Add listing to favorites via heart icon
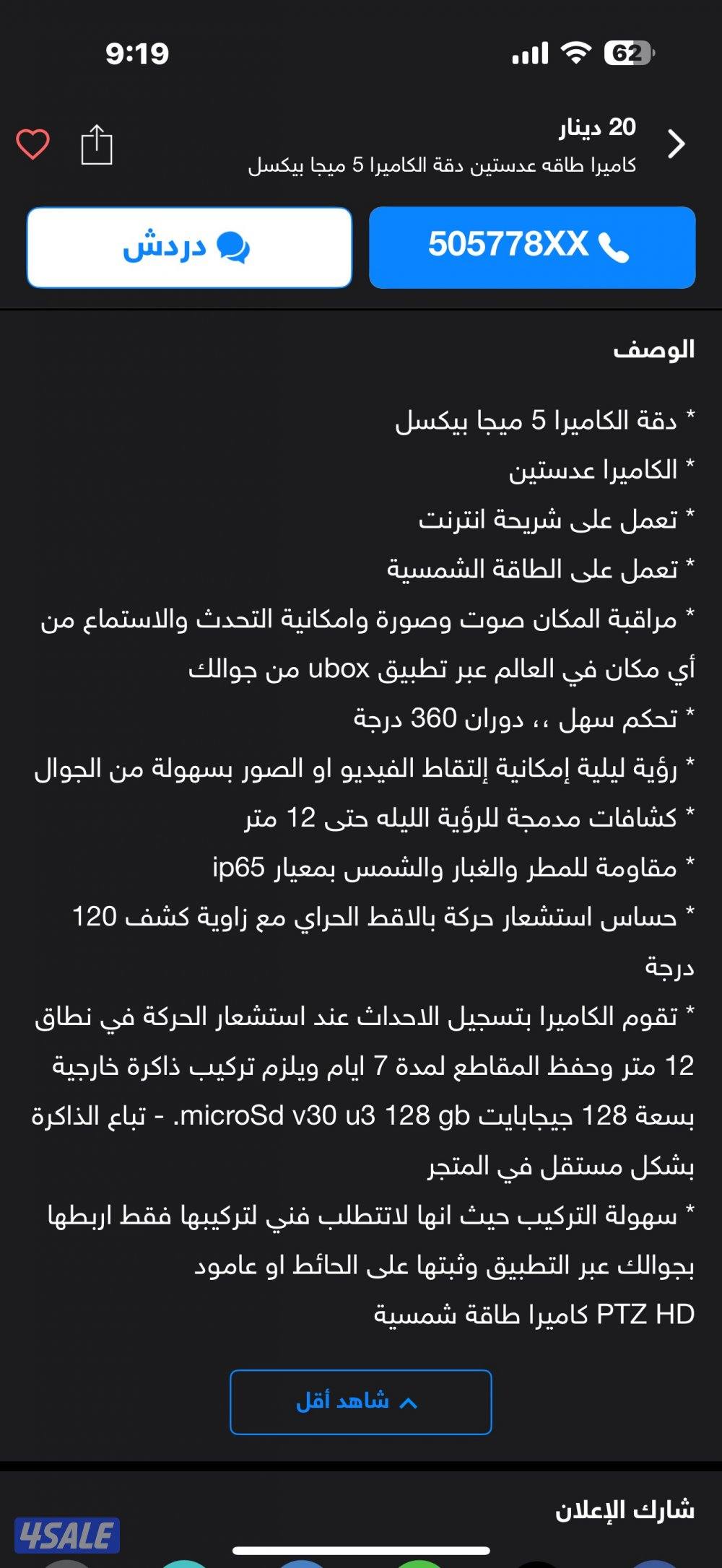 point(32,144)
